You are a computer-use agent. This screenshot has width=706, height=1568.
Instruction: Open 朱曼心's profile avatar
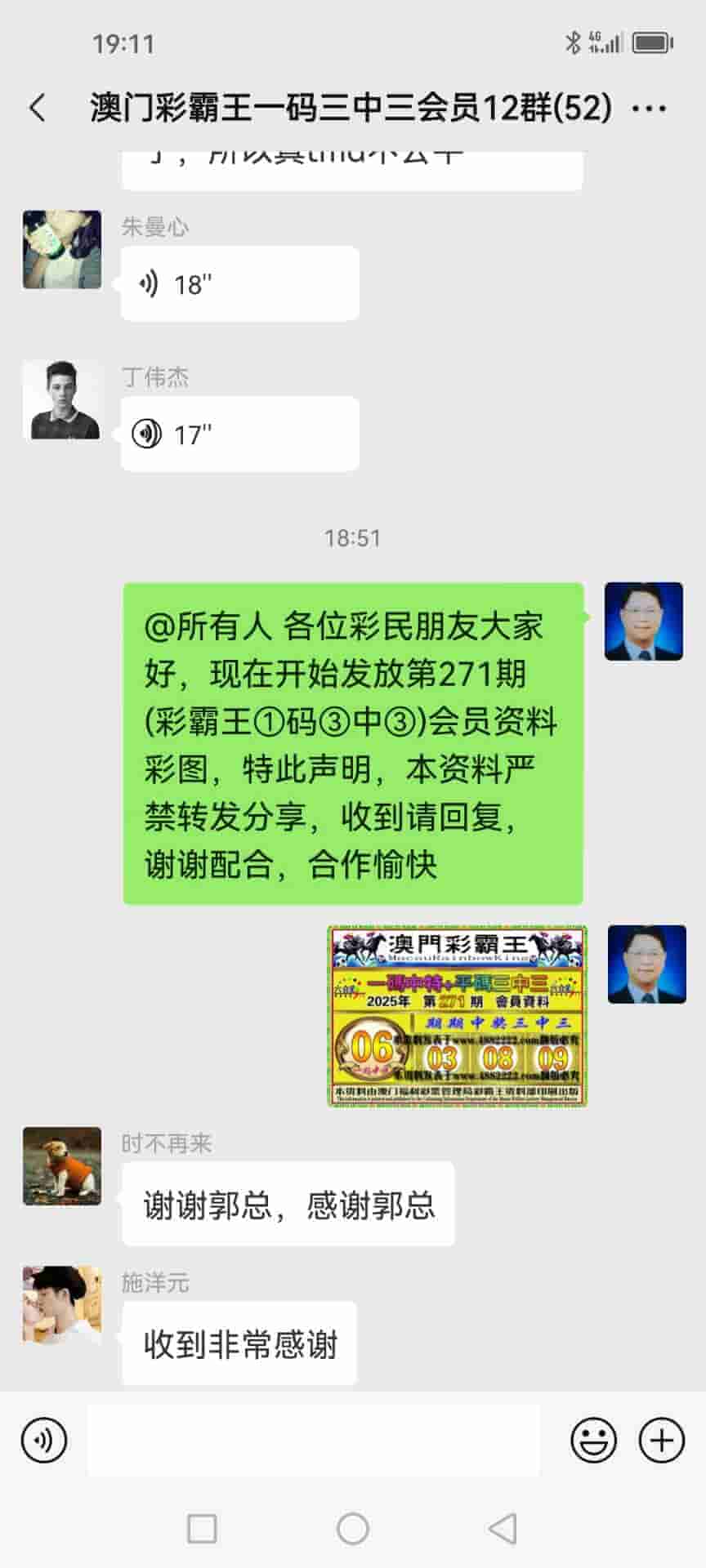(62, 249)
